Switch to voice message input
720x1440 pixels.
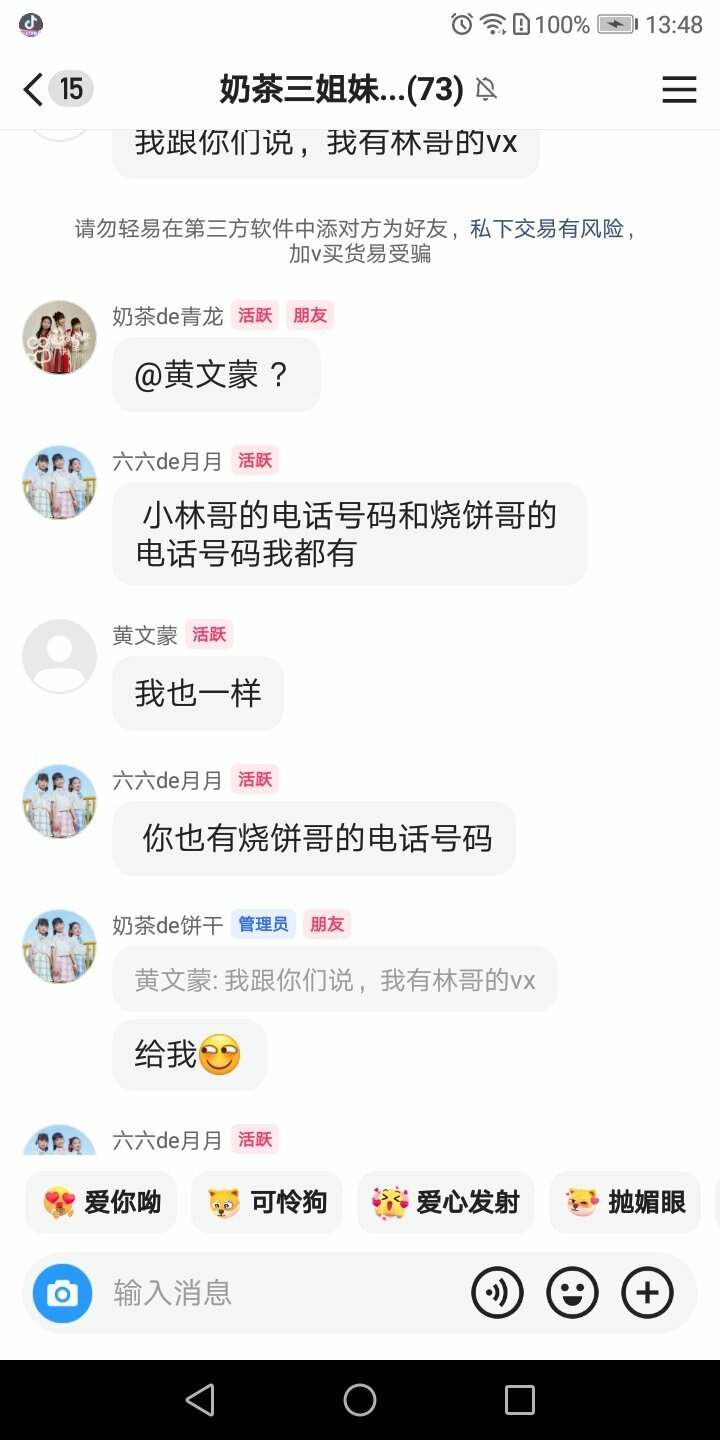click(x=497, y=1293)
